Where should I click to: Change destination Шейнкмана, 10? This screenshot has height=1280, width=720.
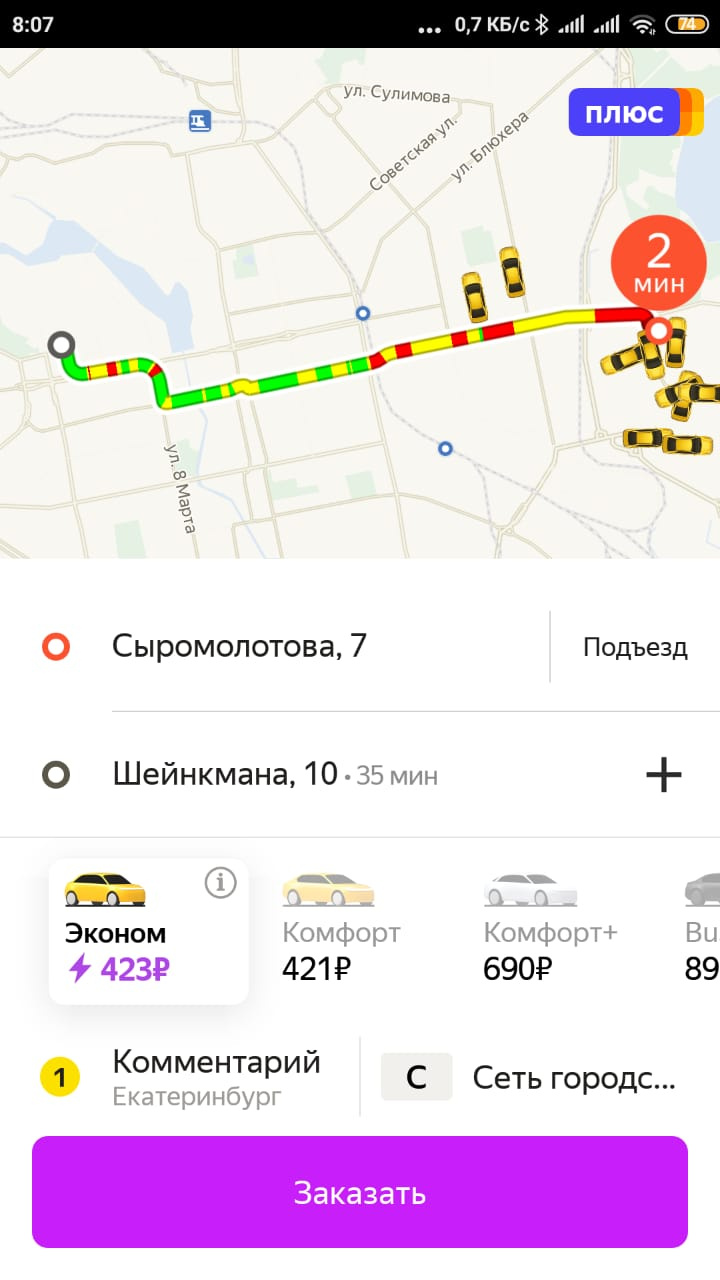click(x=225, y=774)
